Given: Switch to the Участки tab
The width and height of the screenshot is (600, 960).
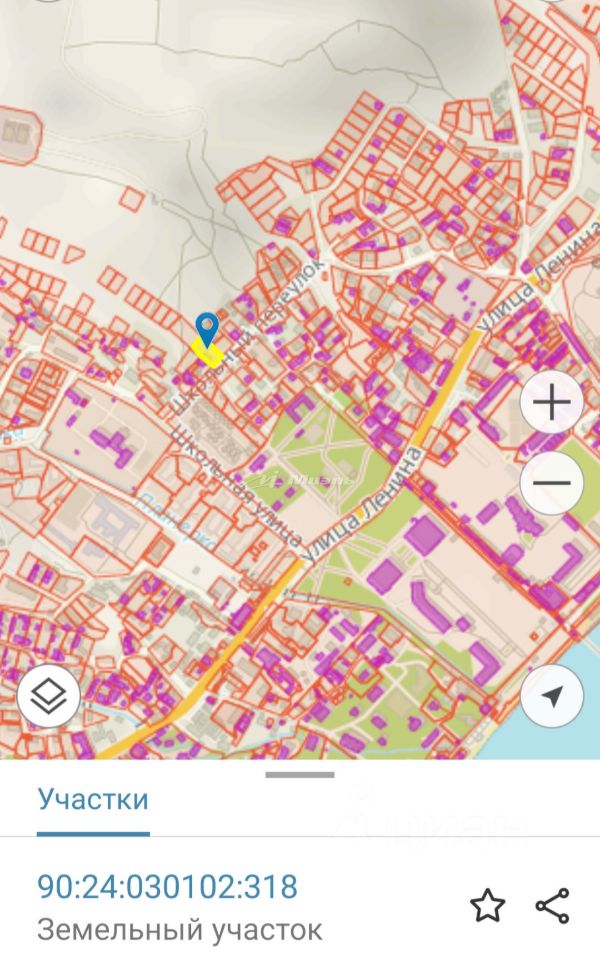Looking at the screenshot, I should [93, 800].
